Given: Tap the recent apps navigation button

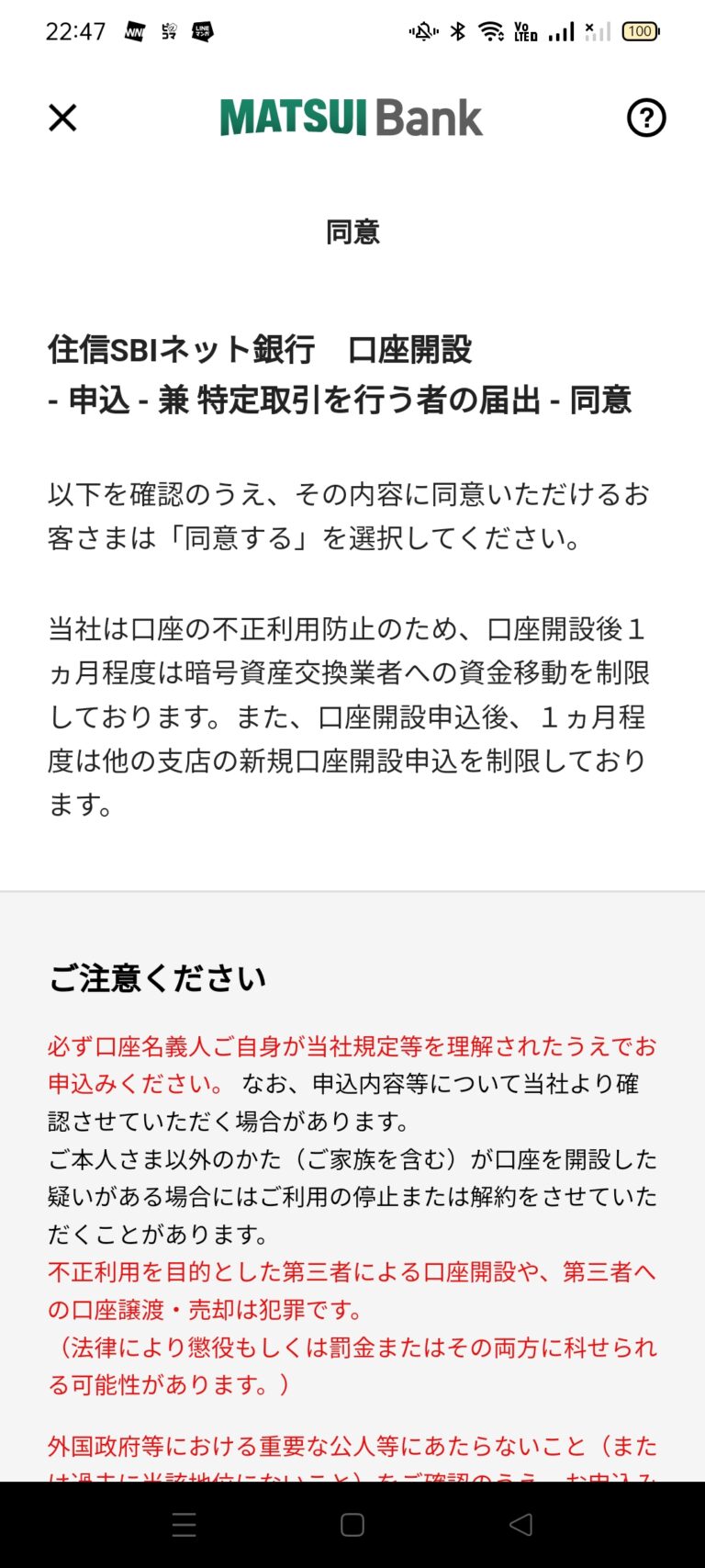Looking at the screenshot, I should click(x=184, y=1525).
